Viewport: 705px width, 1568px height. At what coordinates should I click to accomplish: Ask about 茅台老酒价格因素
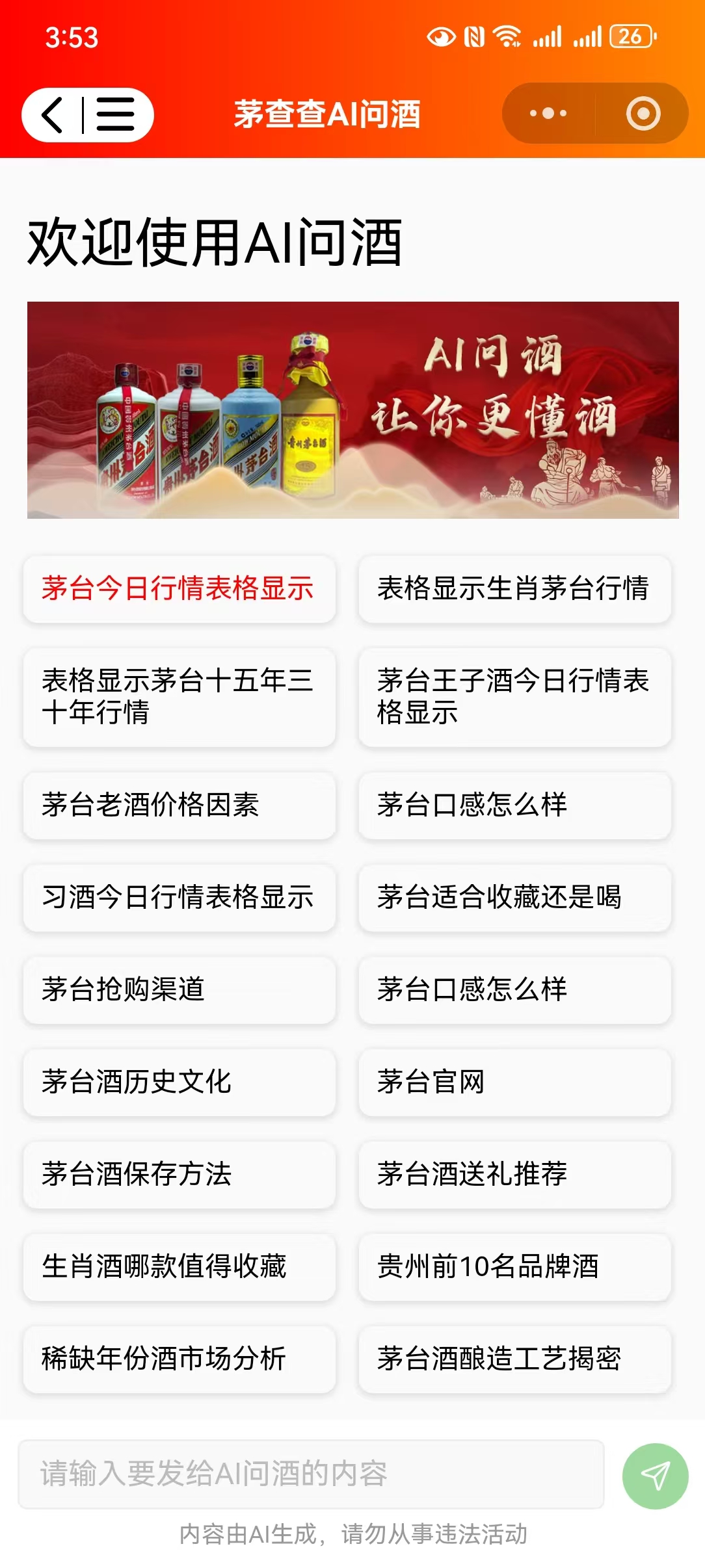(x=179, y=807)
